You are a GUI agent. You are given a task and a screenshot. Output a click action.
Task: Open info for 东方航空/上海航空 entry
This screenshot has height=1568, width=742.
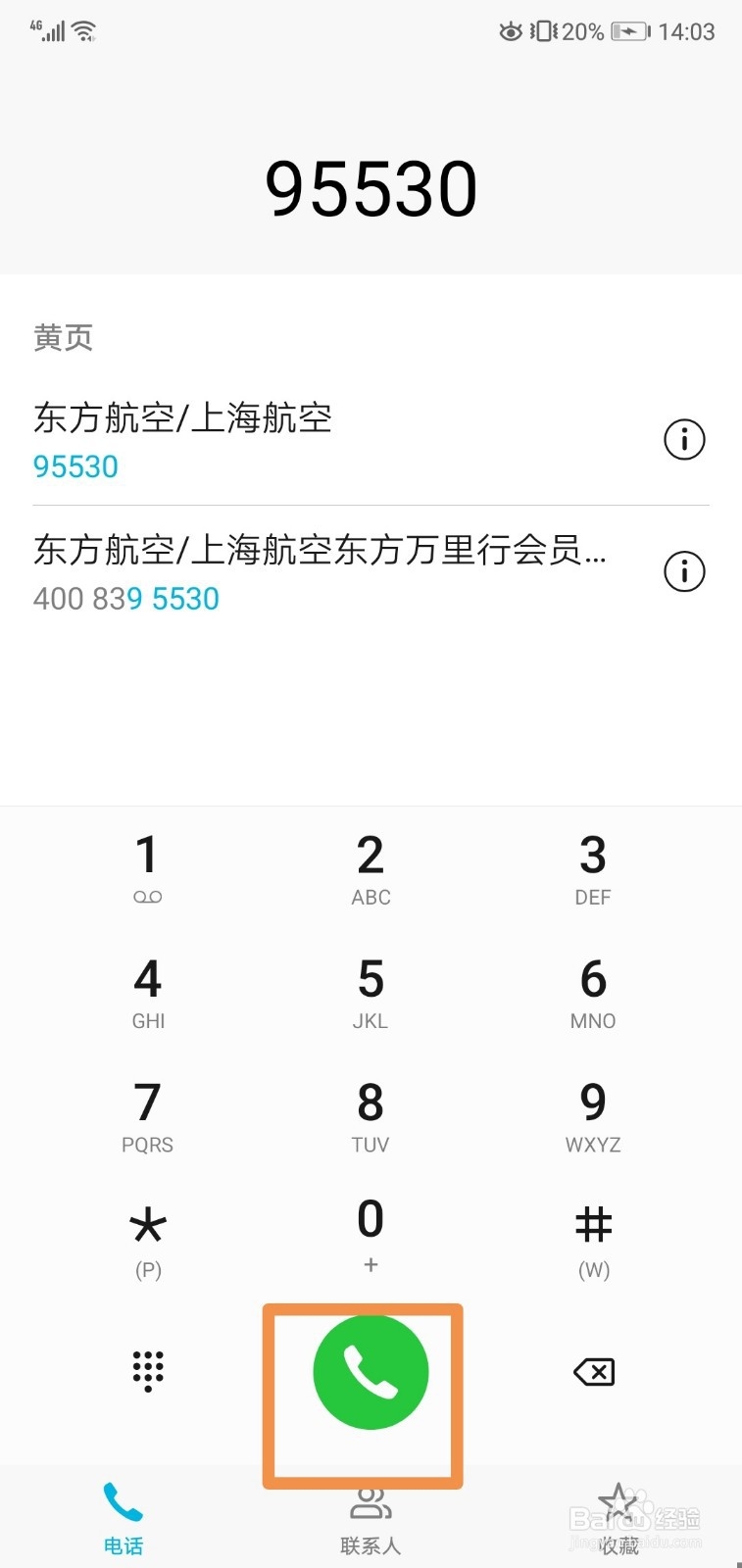point(684,439)
